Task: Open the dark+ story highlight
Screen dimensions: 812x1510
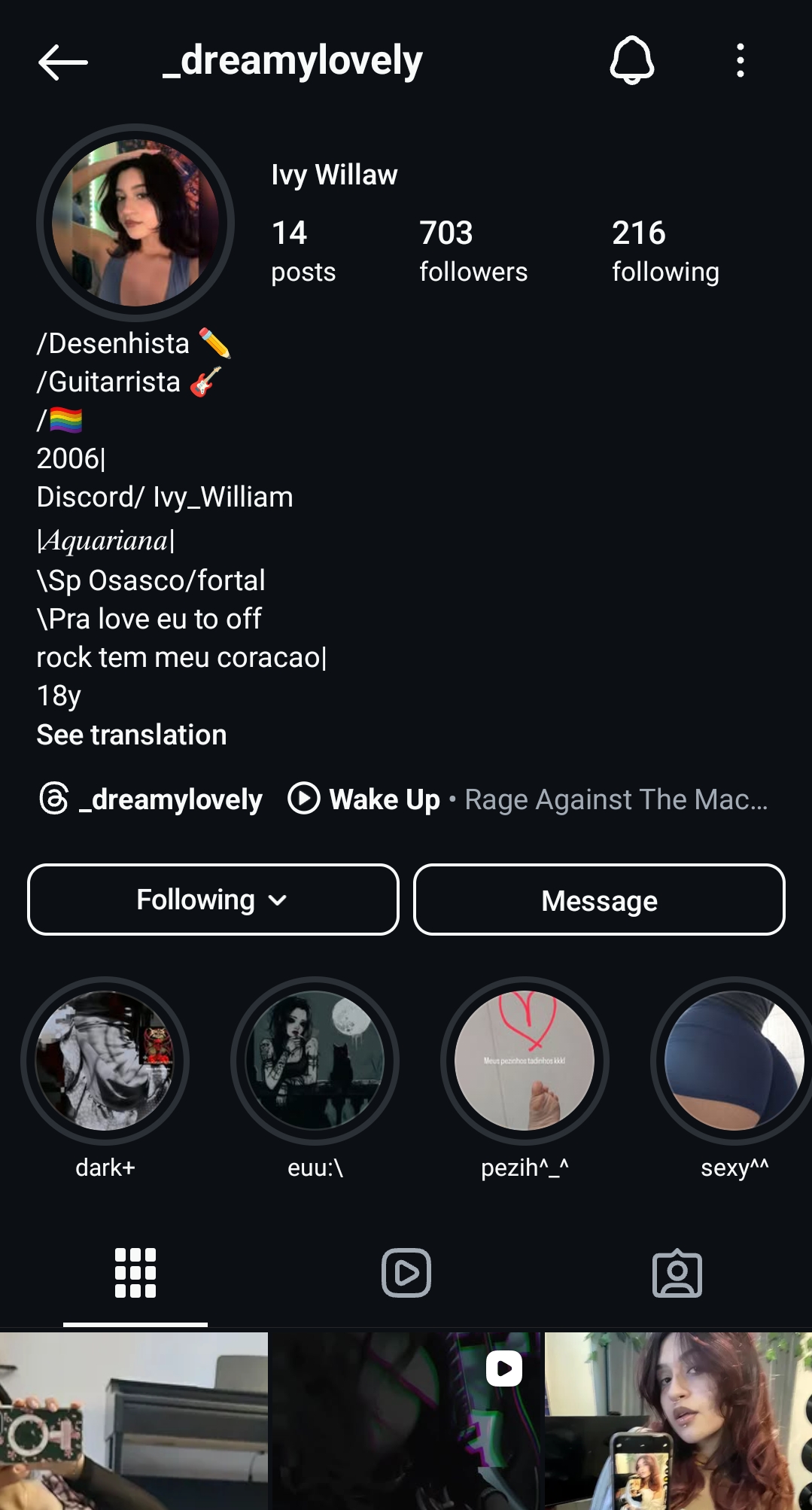Action: click(105, 1061)
